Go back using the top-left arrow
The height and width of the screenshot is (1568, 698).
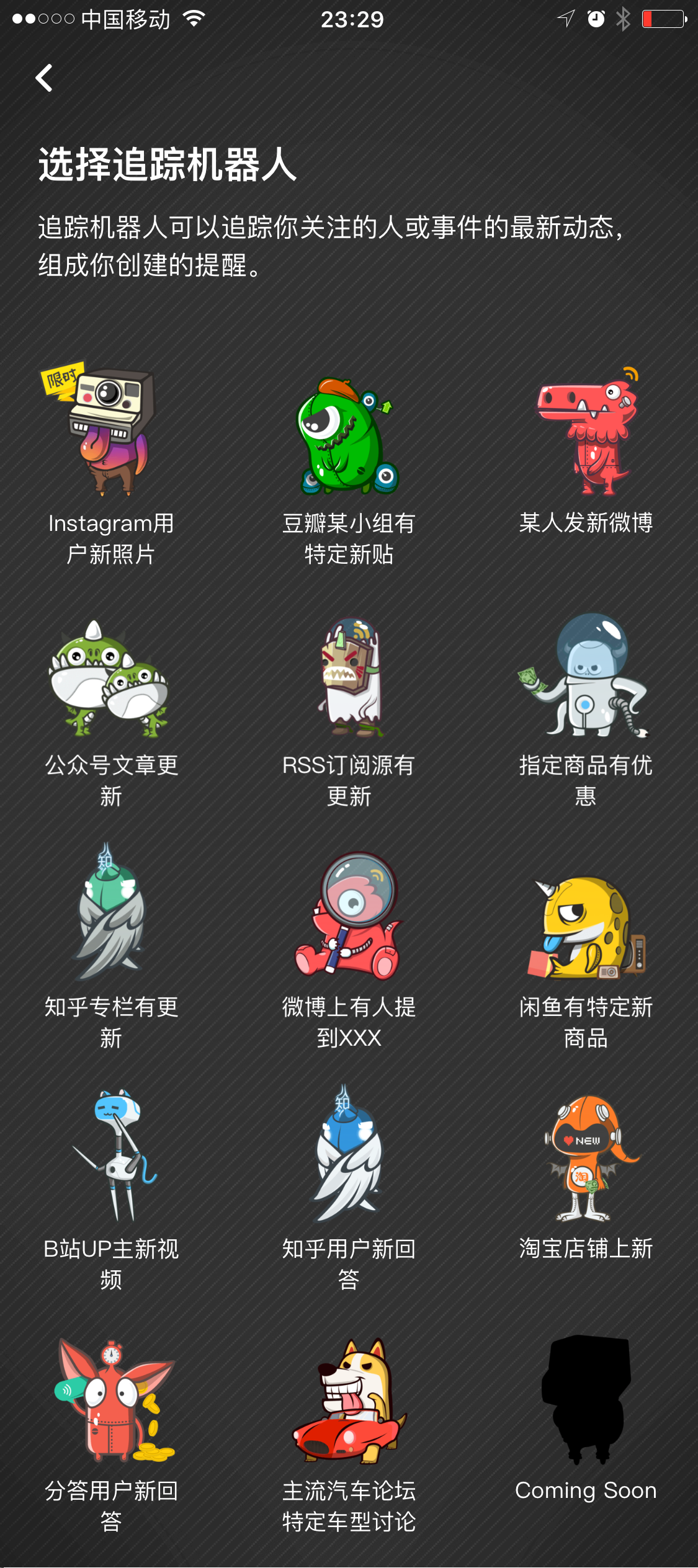44,78
